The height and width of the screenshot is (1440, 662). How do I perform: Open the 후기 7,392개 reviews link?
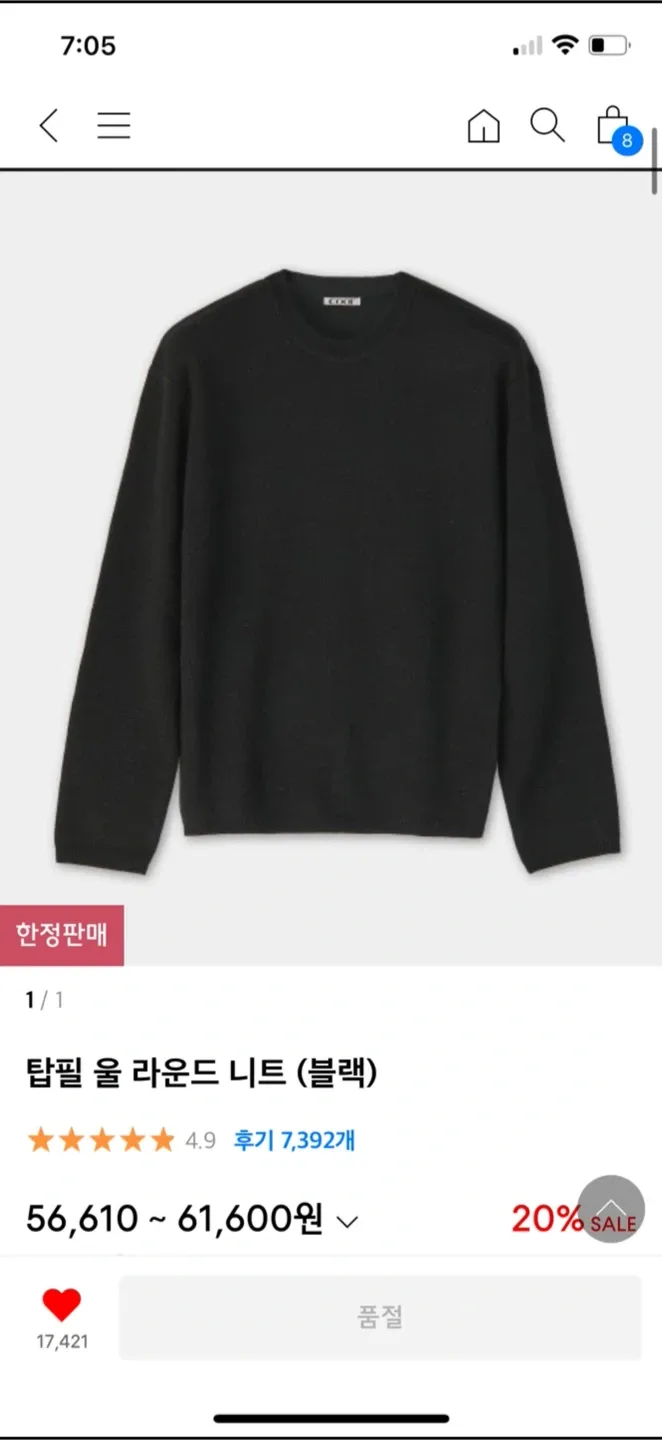point(294,1140)
